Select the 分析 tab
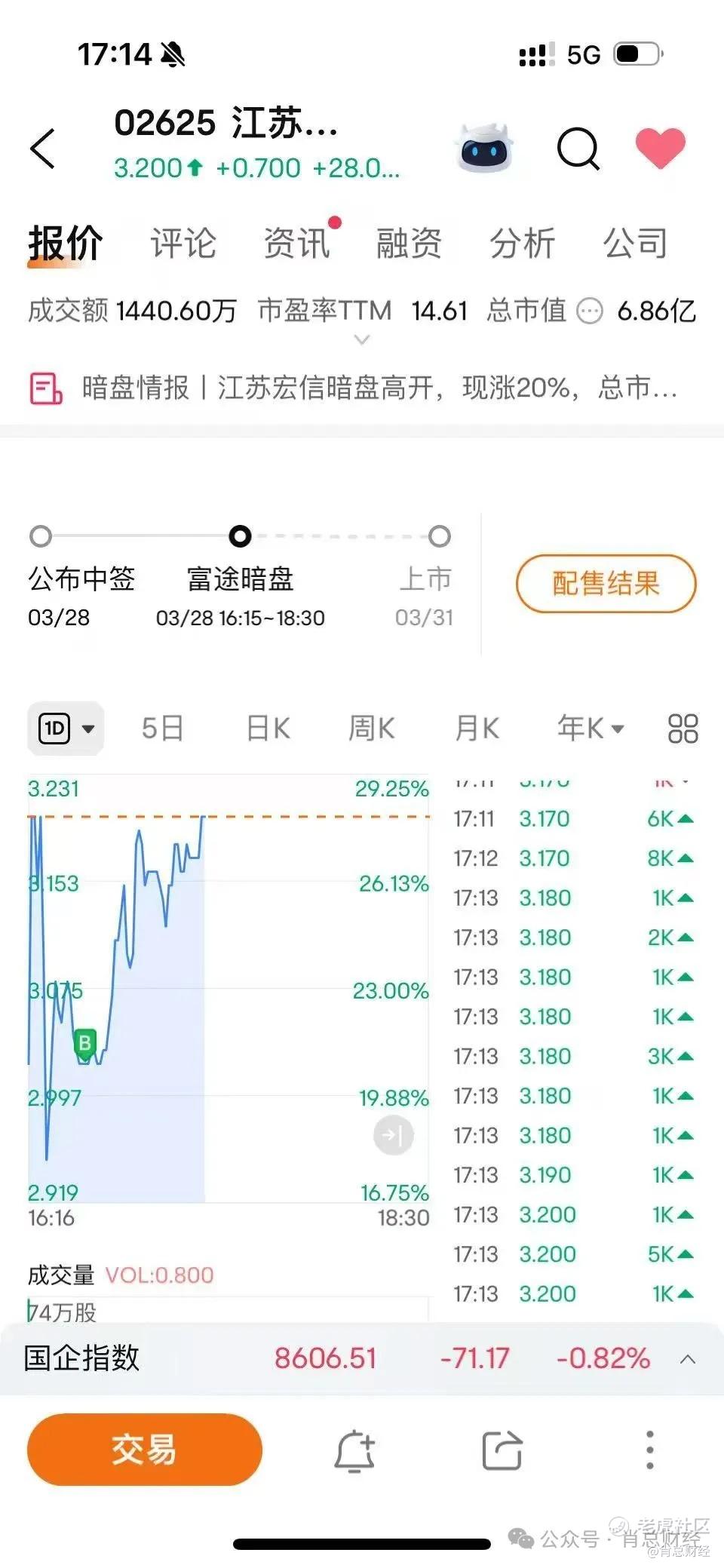 coord(522,244)
